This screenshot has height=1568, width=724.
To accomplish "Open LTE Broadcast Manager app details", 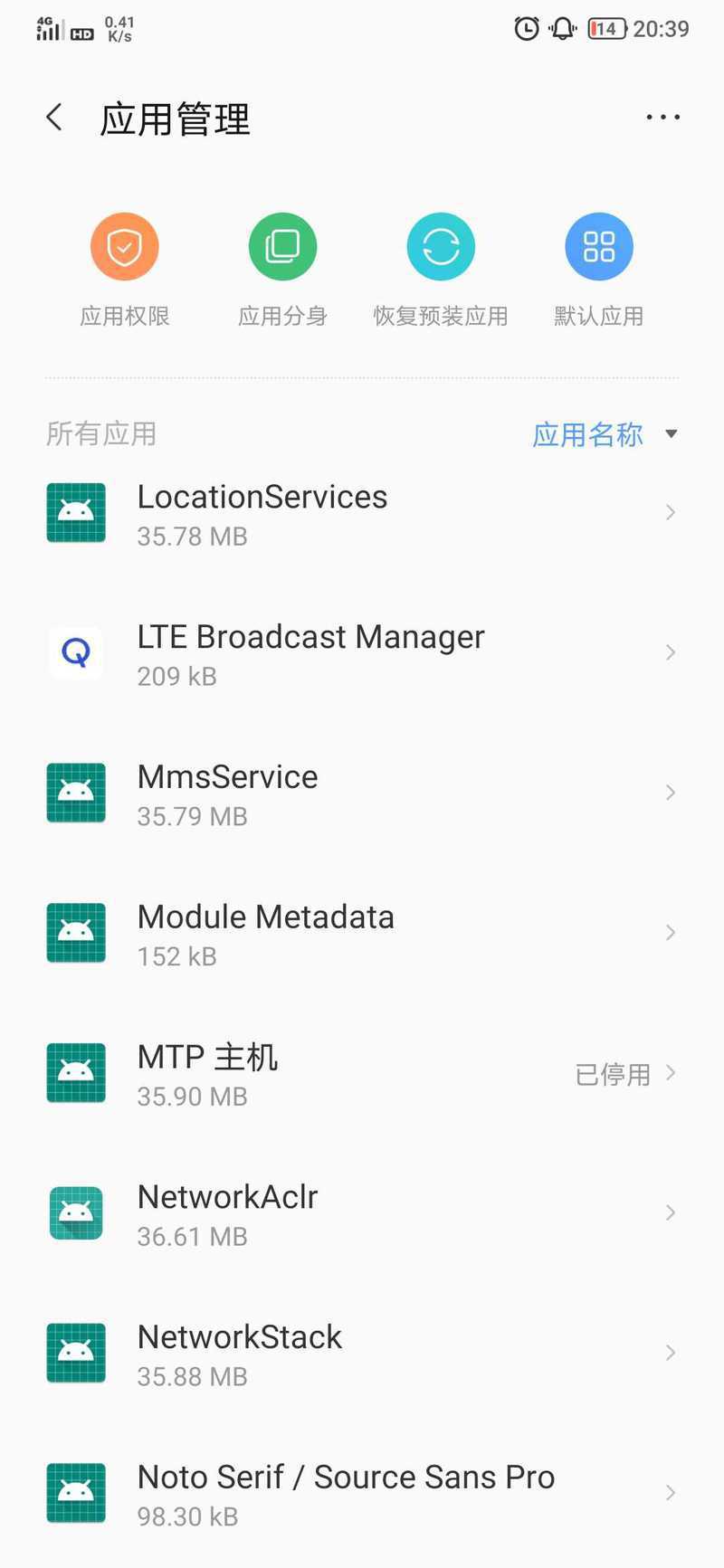I will coord(362,653).
